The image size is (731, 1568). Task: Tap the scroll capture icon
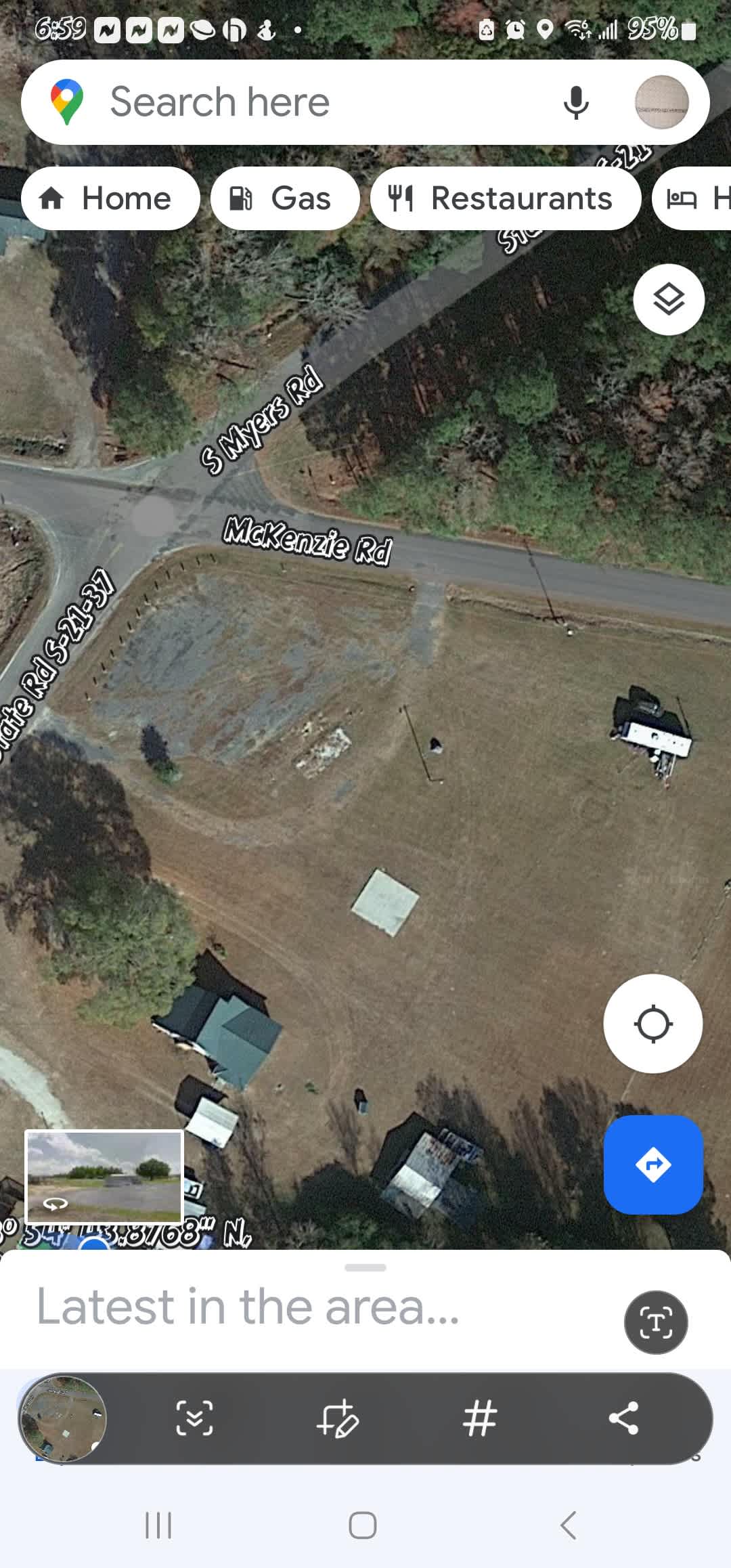(x=194, y=1418)
